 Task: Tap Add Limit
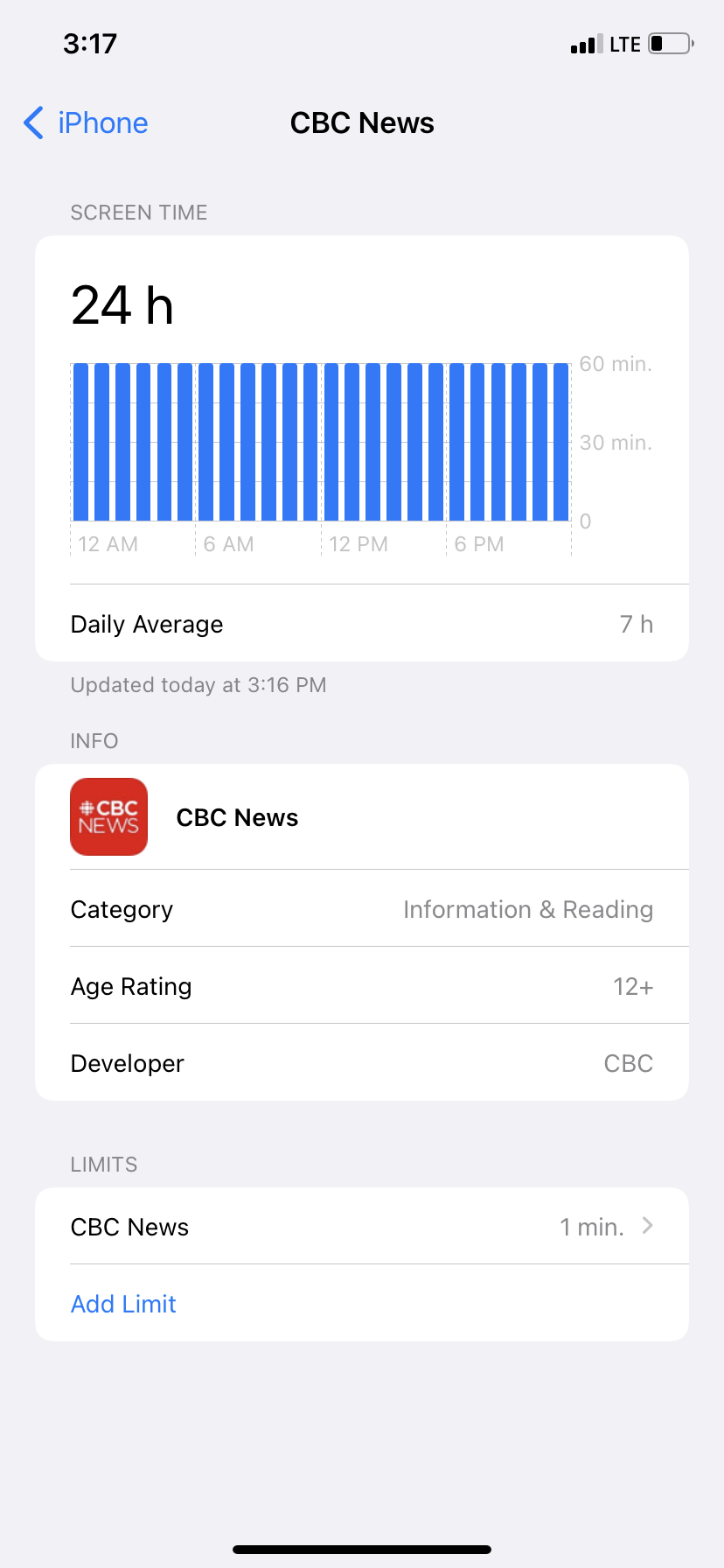click(123, 1304)
